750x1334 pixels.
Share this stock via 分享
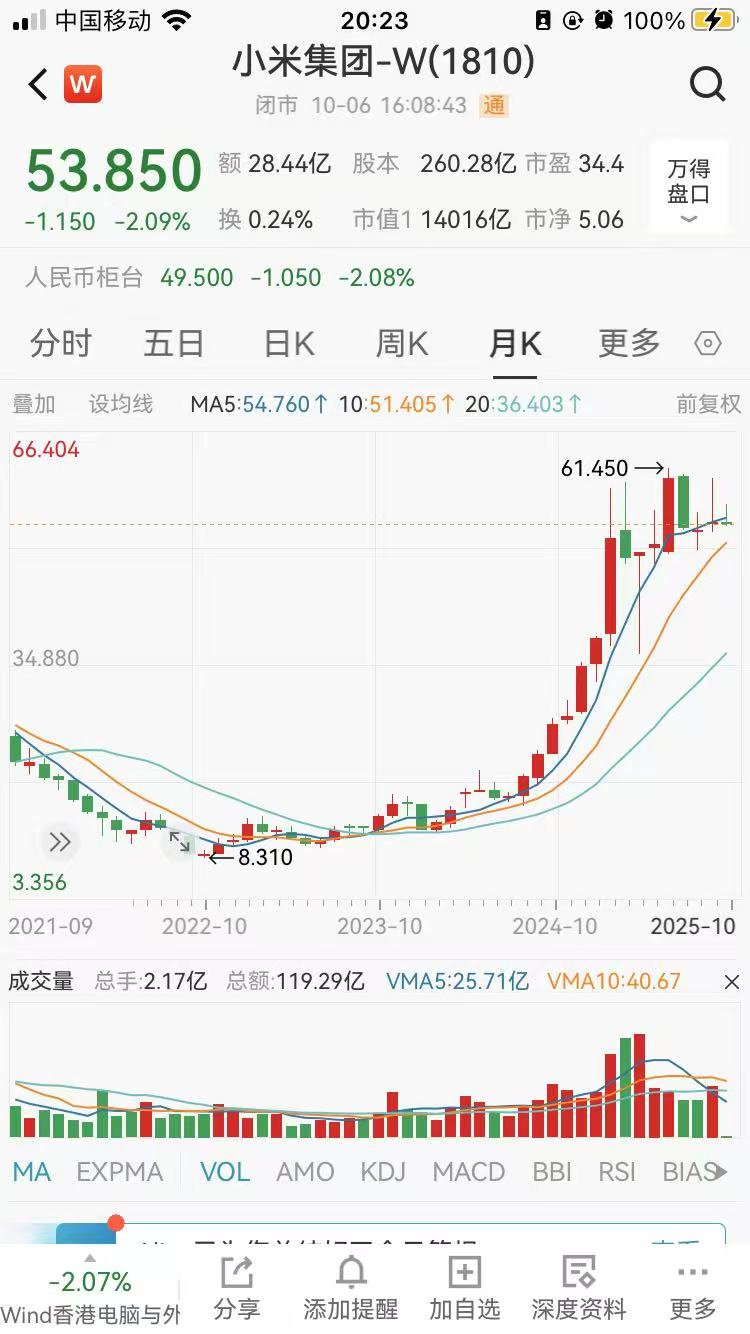(x=237, y=1288)
